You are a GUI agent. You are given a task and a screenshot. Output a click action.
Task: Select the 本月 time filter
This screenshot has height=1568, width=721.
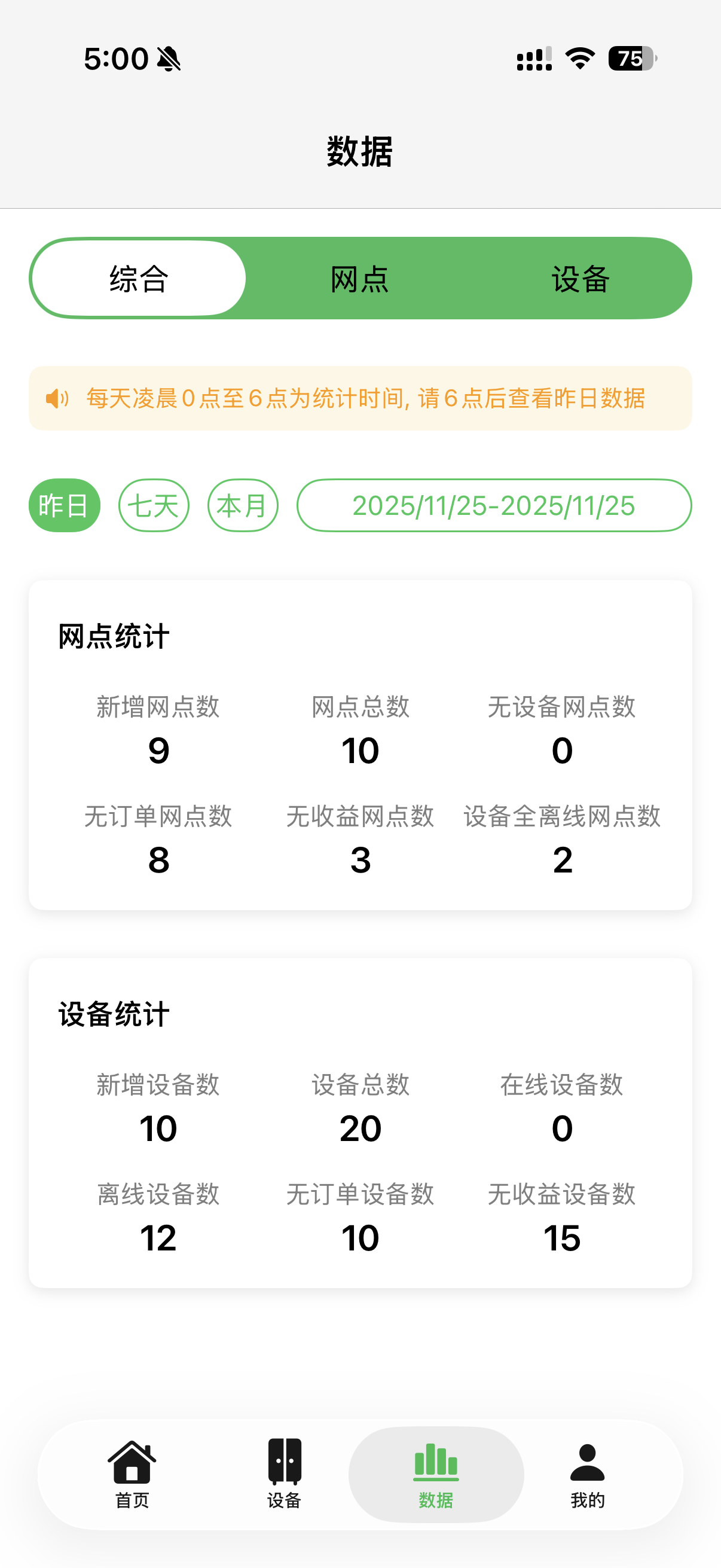coord(242,505)
